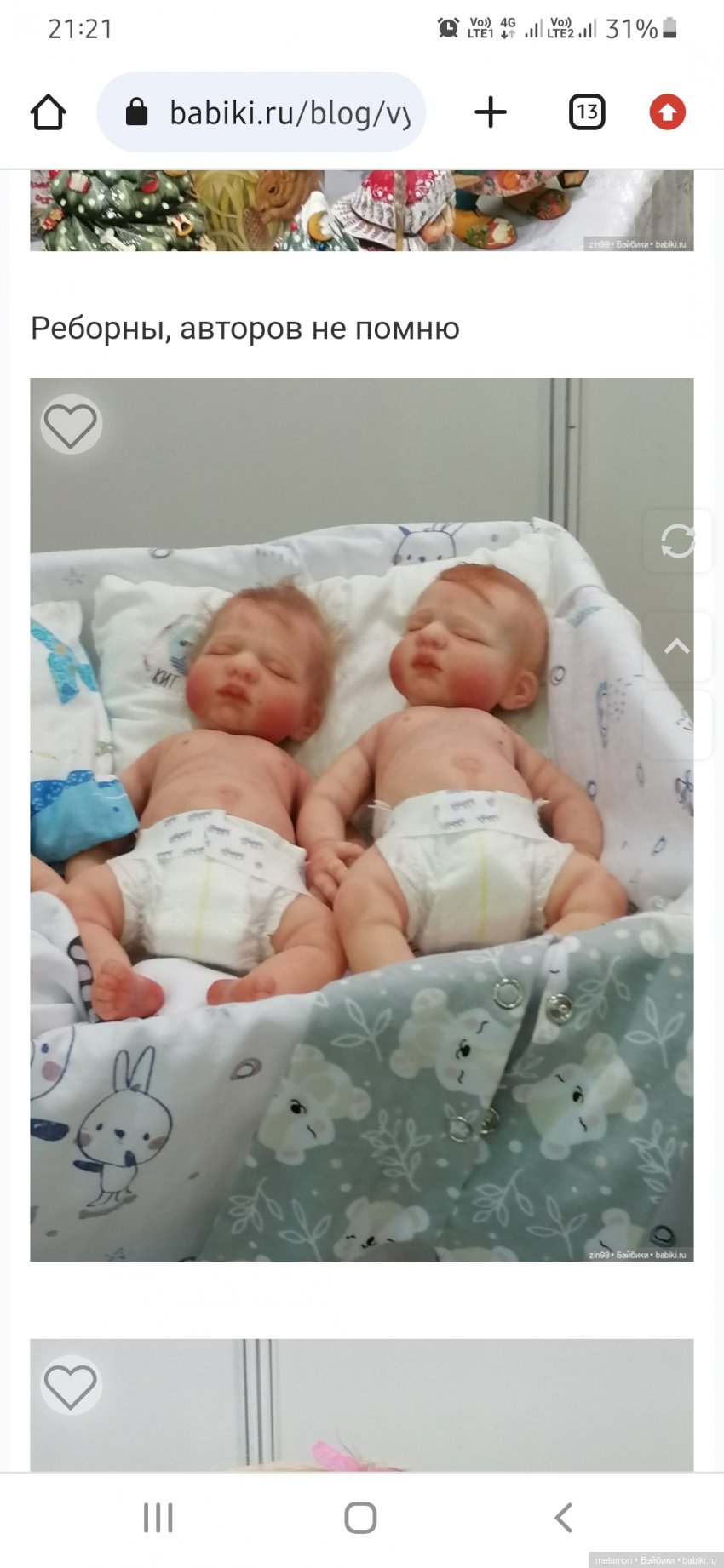Like the photo of two reborn dolls
Viewport: 724px width, 1568px height.
(x=71, y=425)
